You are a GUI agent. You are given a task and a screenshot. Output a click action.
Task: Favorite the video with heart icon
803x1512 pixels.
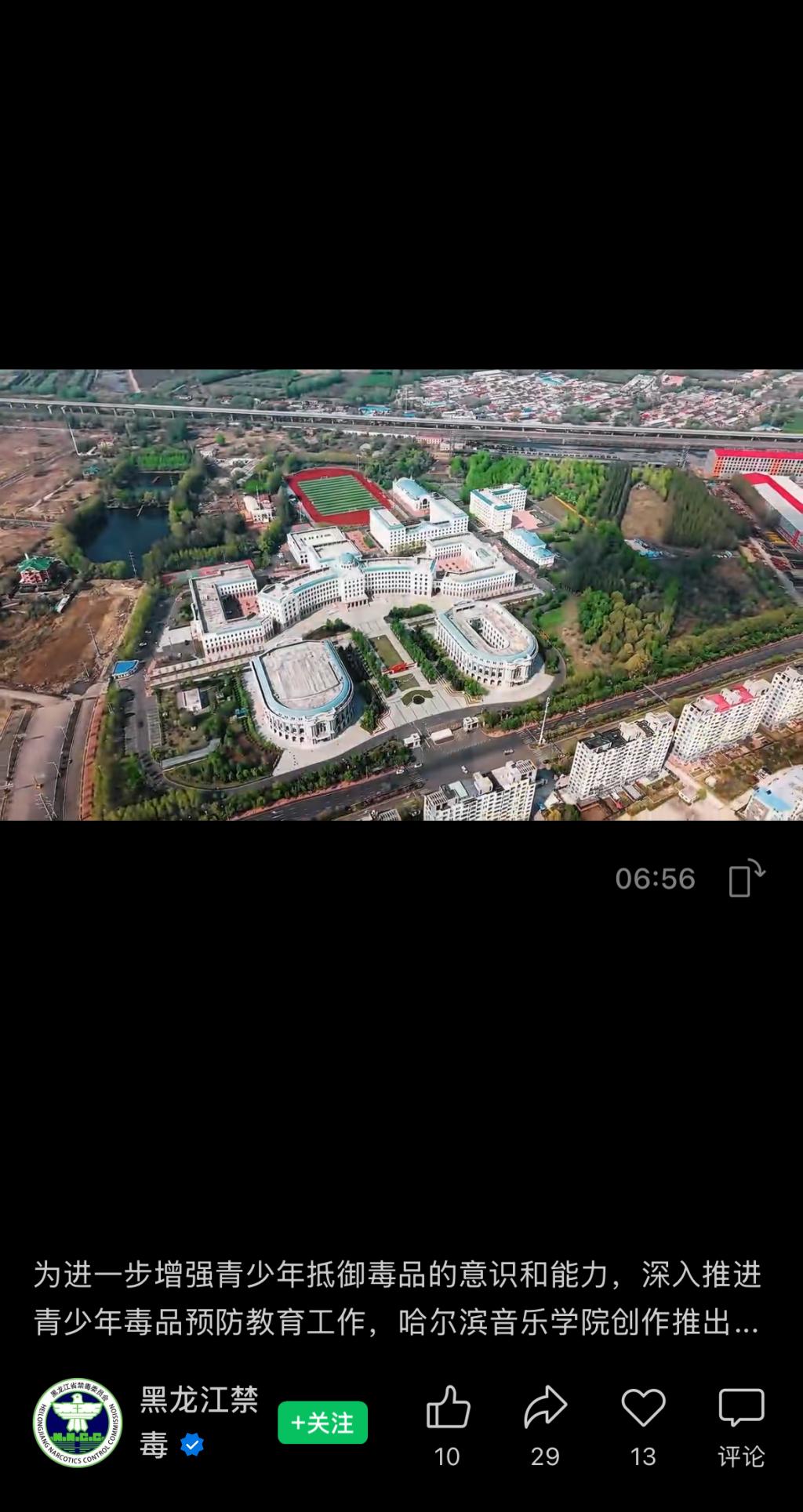coord(643,1408)
